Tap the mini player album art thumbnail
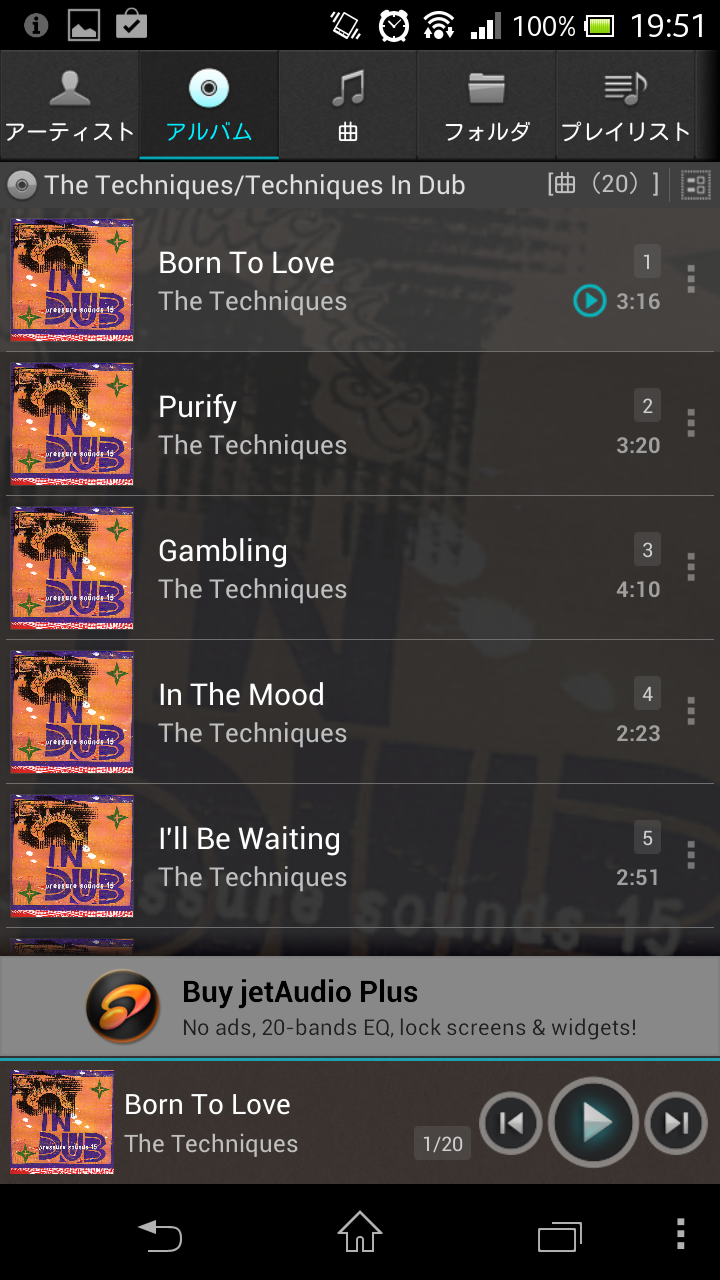 [x=62, y=1122]
